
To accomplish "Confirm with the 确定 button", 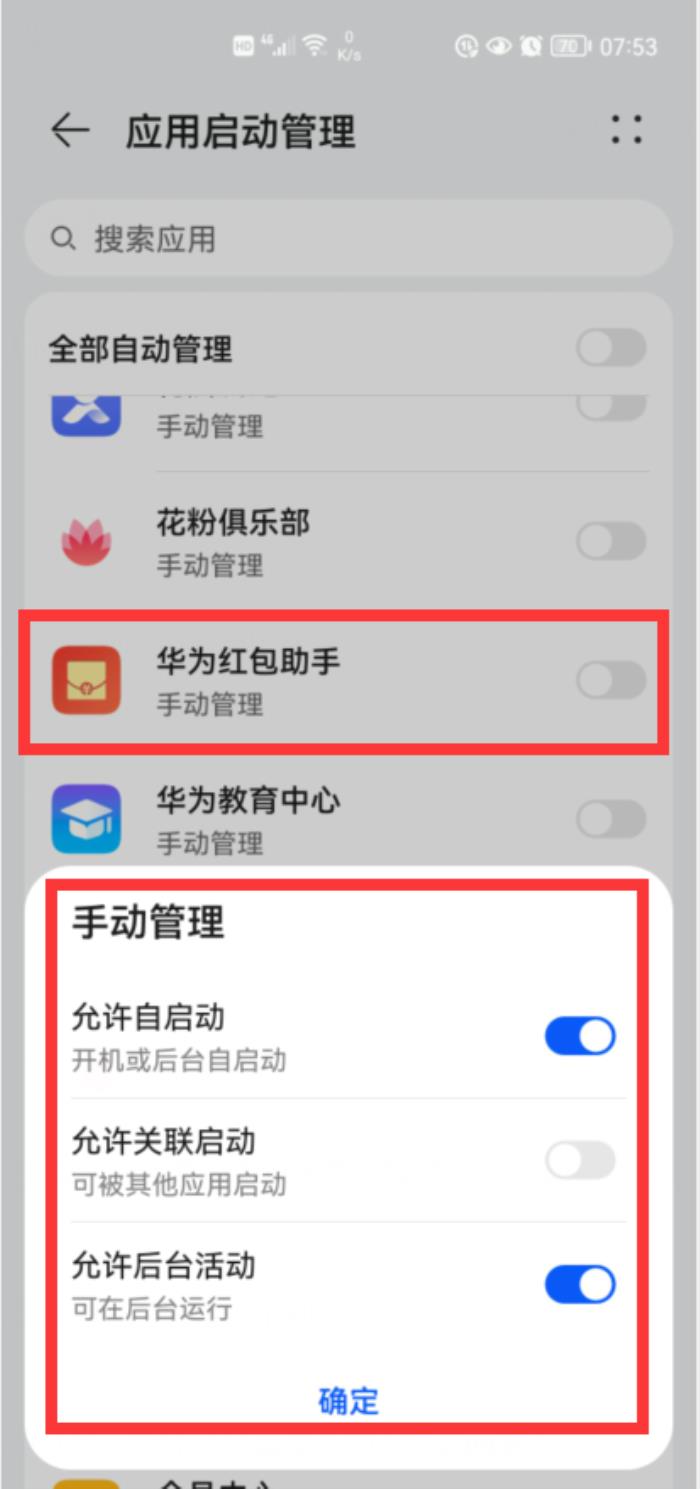I will [348, 1400].
